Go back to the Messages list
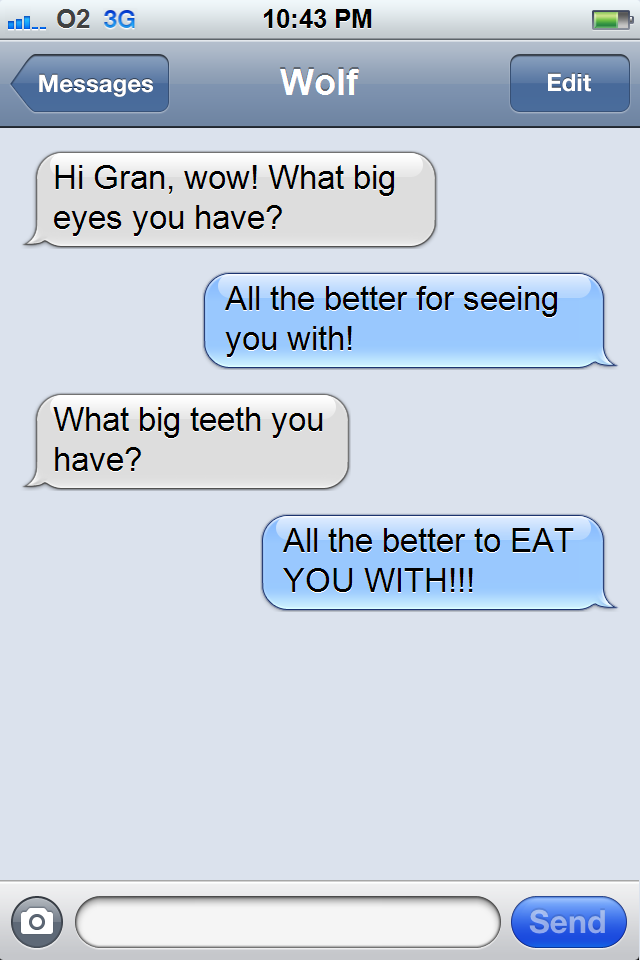640x960 pixels. [92, 84]
